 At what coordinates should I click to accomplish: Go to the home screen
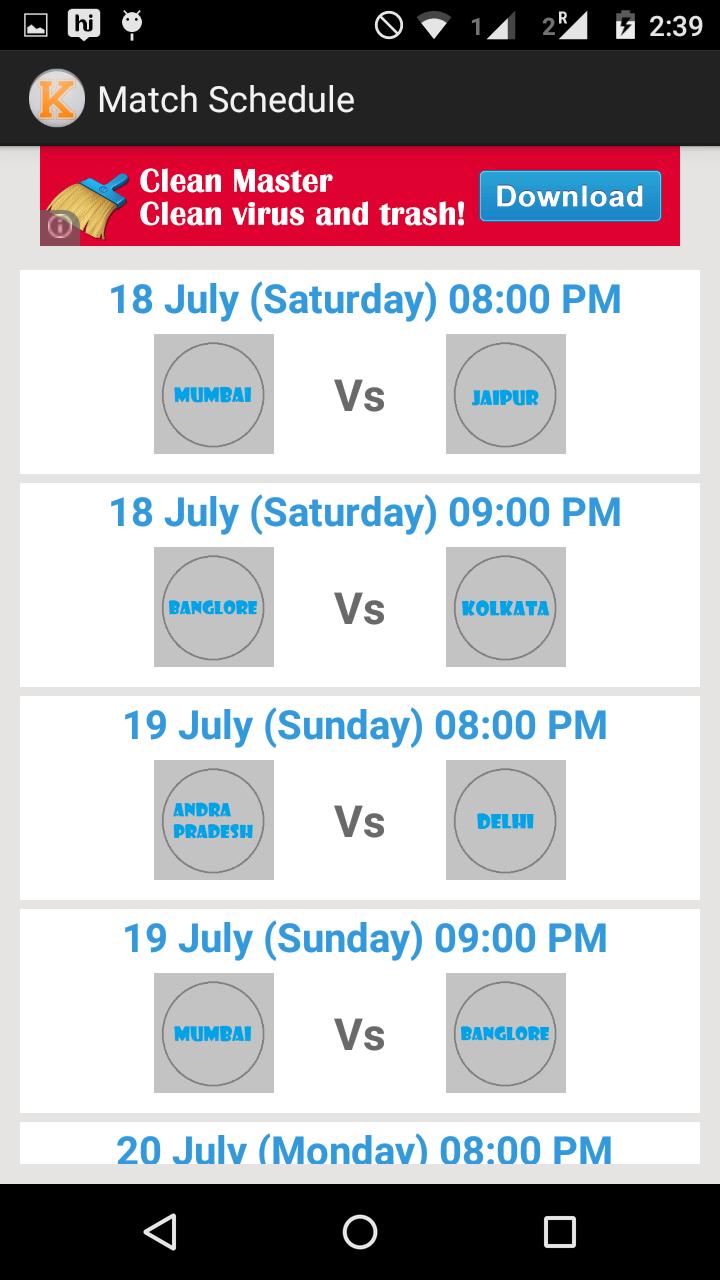(360, 1232)
